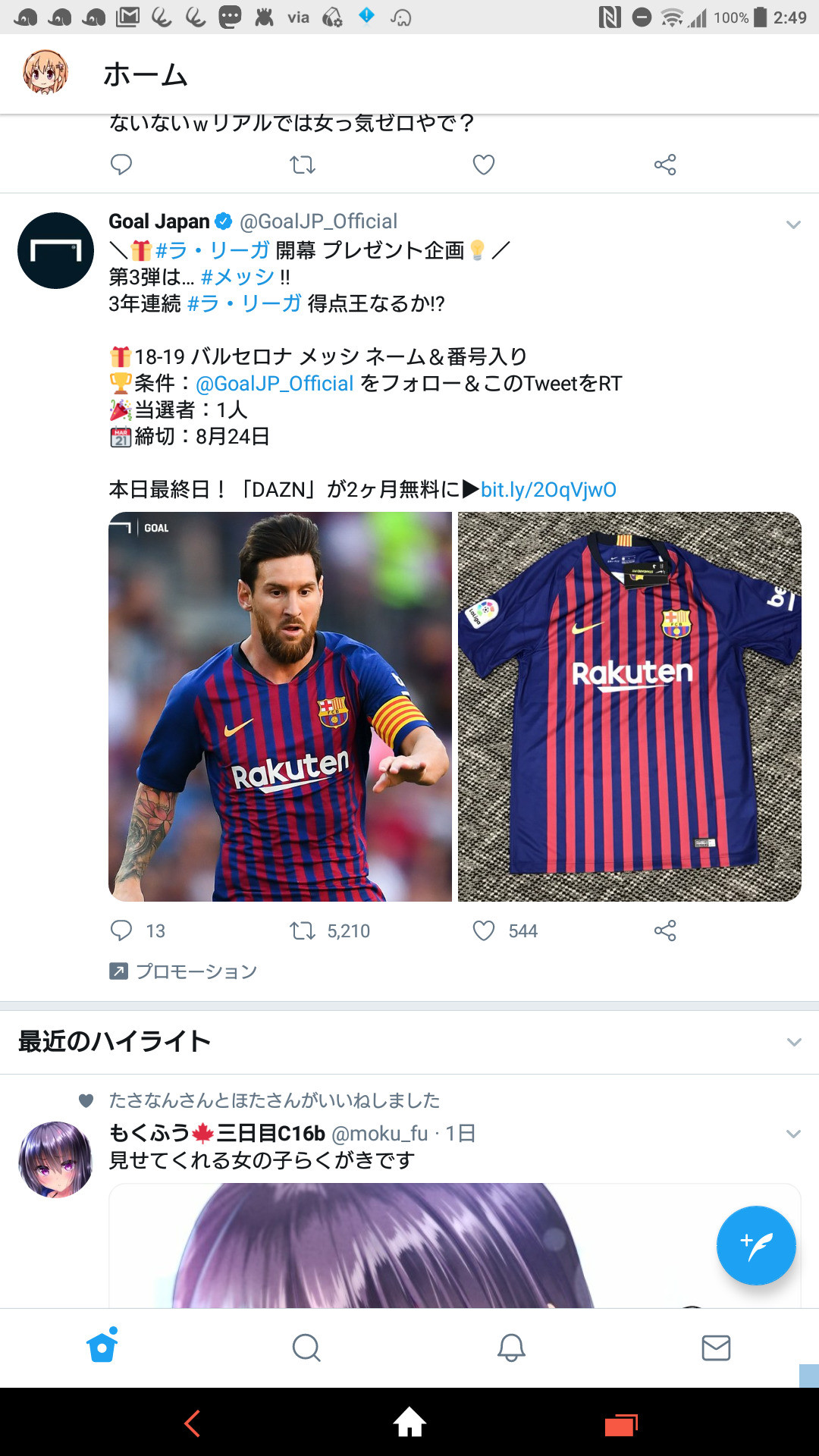The height and width of the screenshot is (1456, 819).
Task: View the Barcelona jersey photo
Action: tap(629, 706)
